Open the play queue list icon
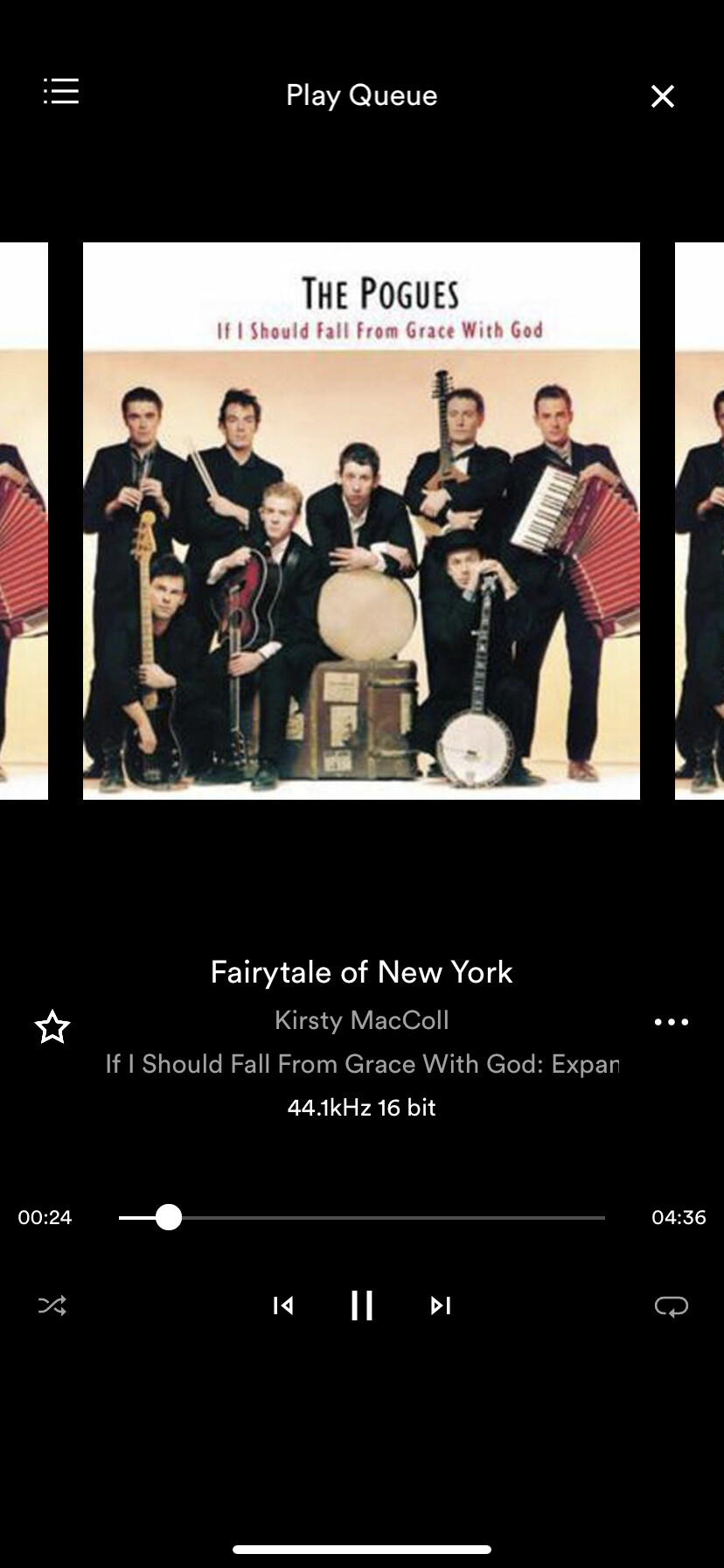The image size is (724, 1568). tap(61, 91)
